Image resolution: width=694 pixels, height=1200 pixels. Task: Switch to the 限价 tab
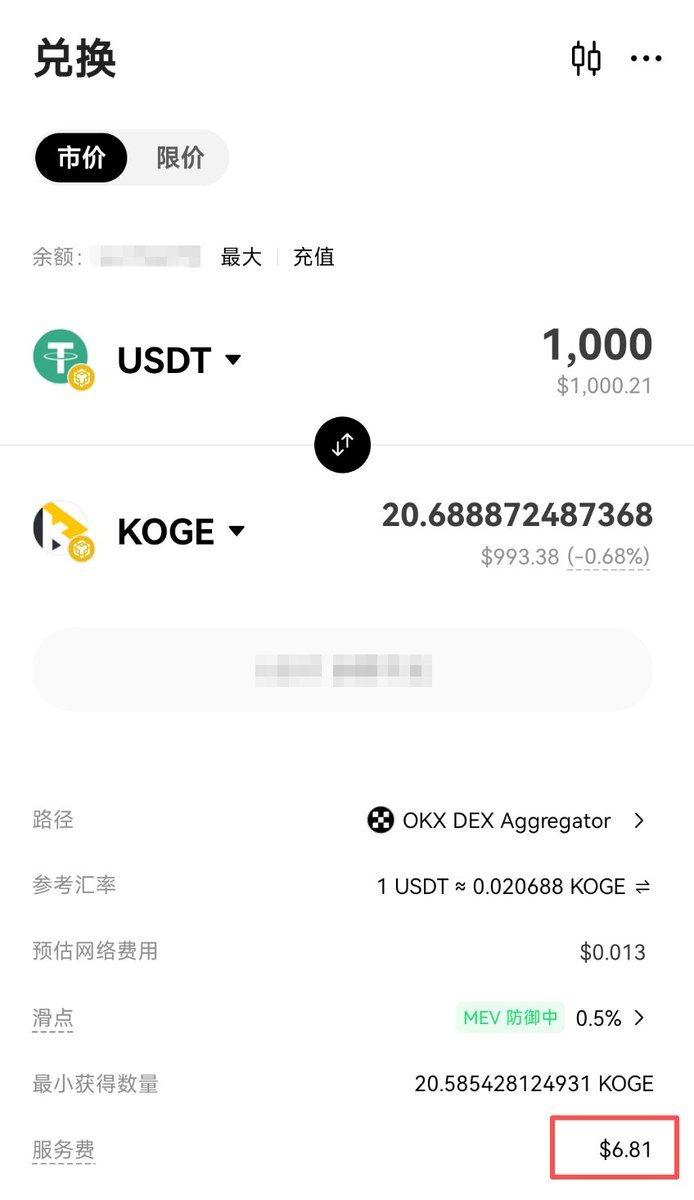click(181, 158)
